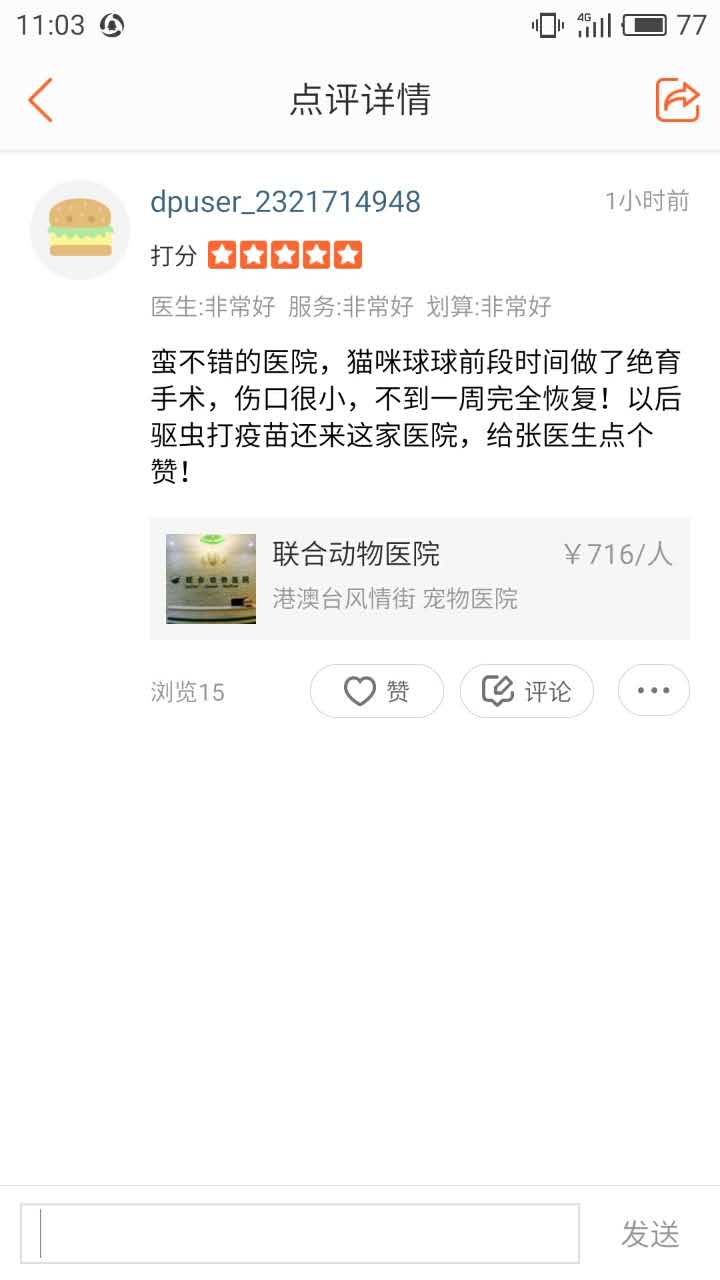Viewport: 720px width, 1280px height.
Task: Tap the 评论 comment button
Action: tap(527, 691)
